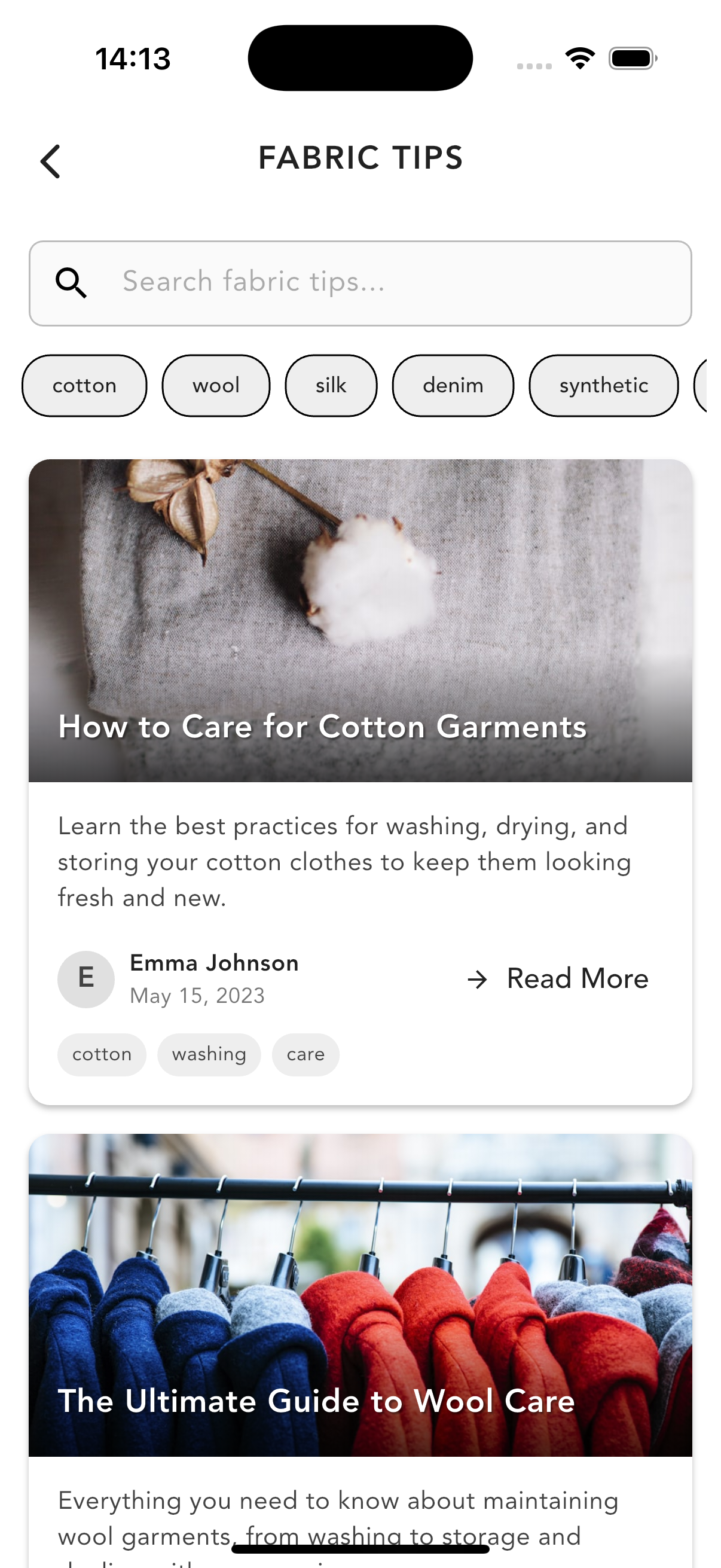This screenshot has width=721, height=1568.
Task: Select the cotton tag under the article
Action: point(102,1054)
